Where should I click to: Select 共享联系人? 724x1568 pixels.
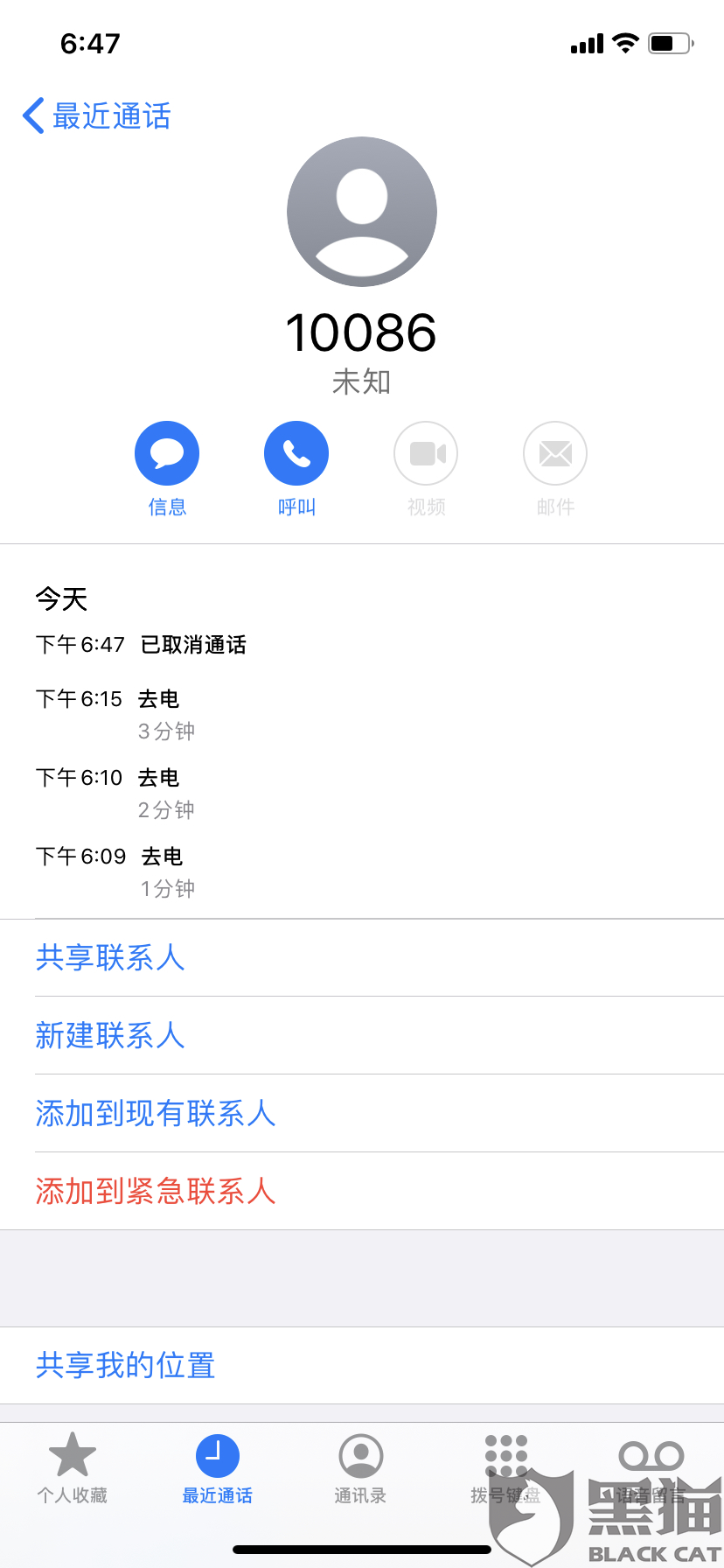(110, 957)
